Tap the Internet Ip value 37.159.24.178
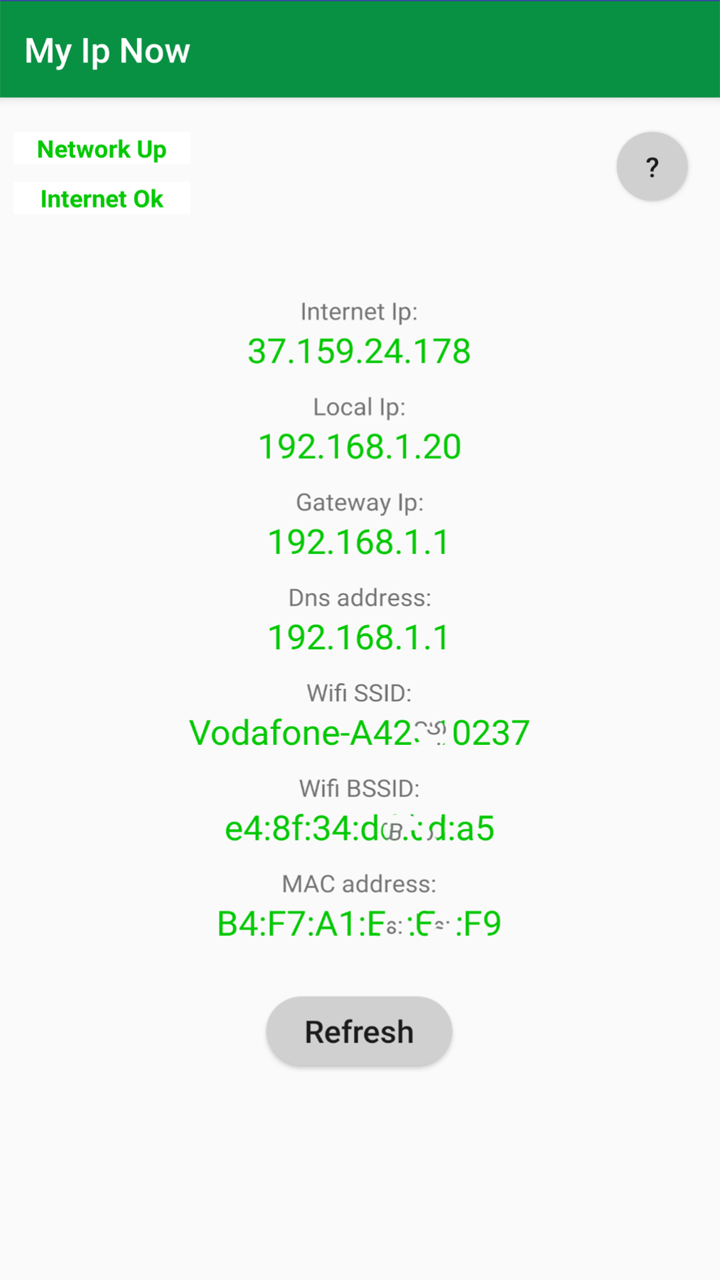 coord(359,351)
